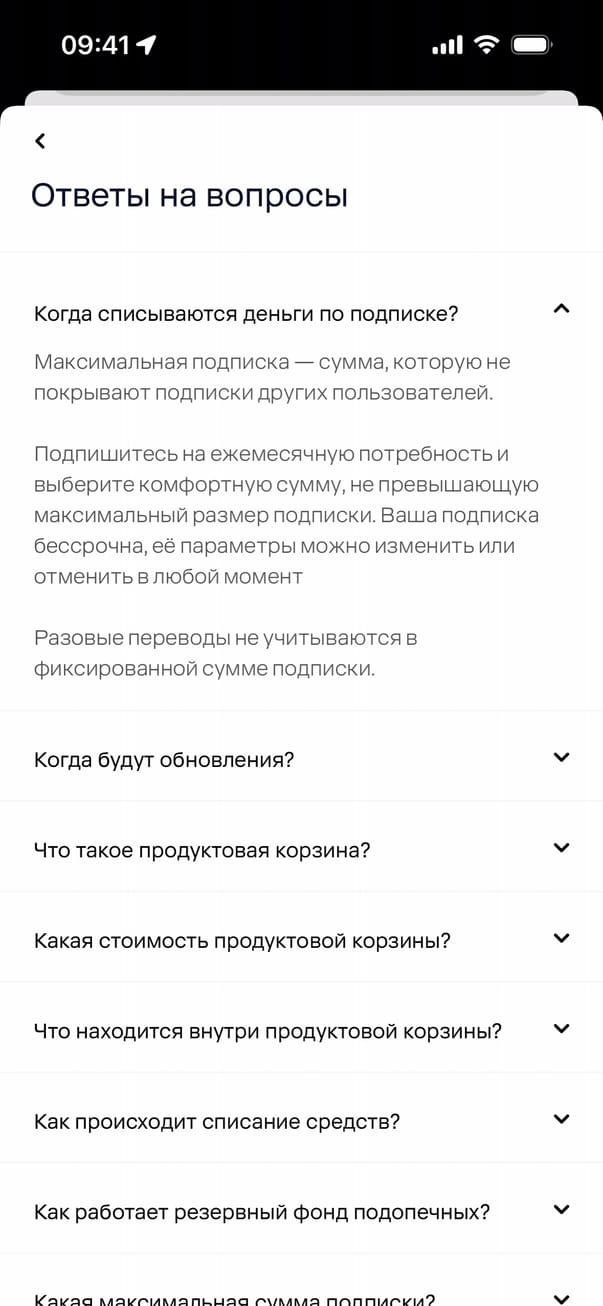Go back using the top-left arrow
This screenshot has width=603, height=1306.
40,141
